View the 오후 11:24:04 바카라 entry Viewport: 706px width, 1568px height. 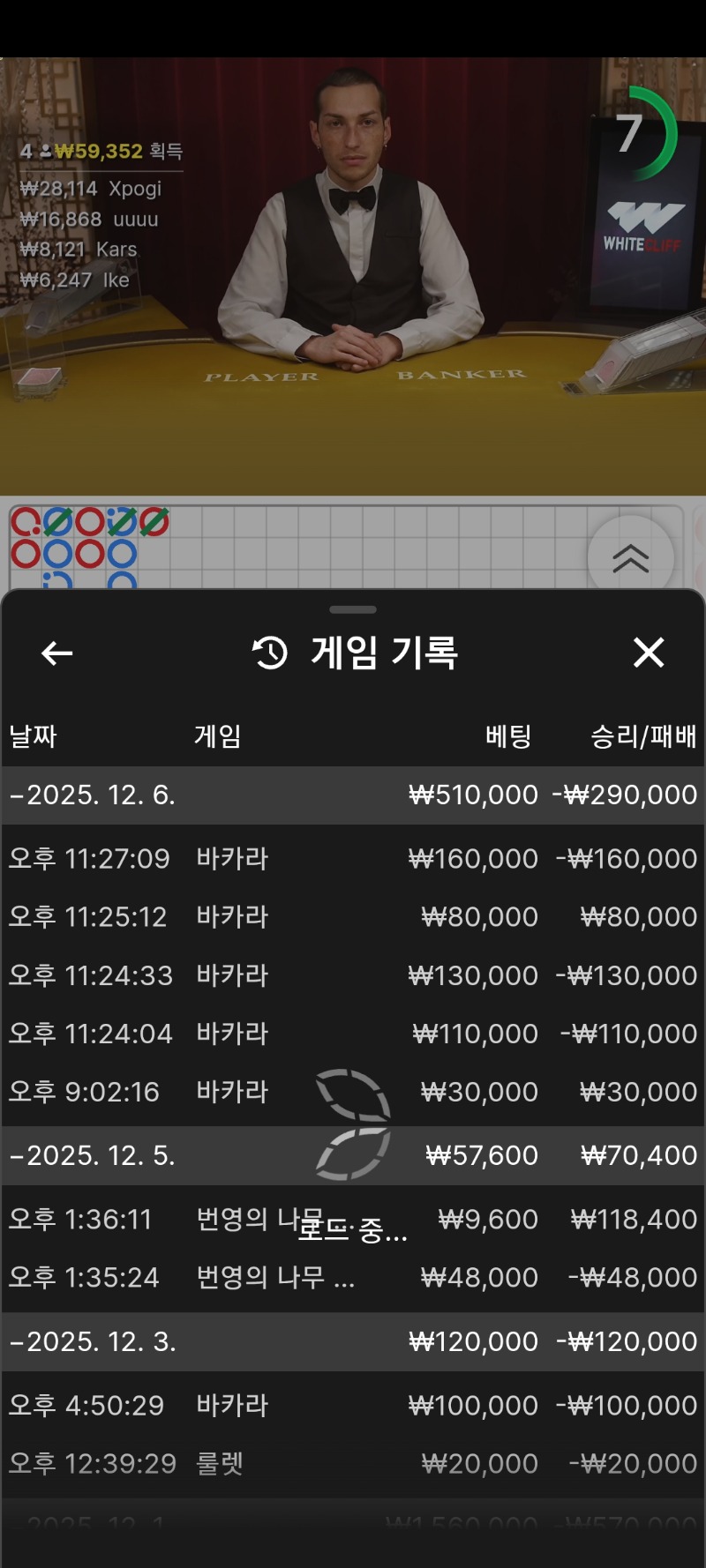353,1034
